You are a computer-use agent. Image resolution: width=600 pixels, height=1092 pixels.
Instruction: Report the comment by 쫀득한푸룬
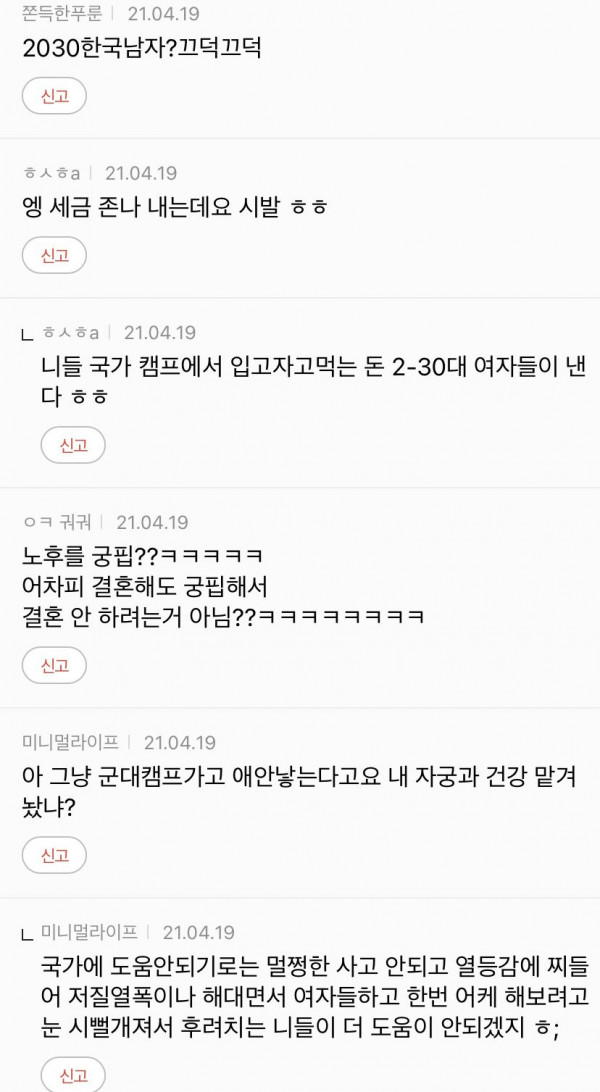coord(54,96)
